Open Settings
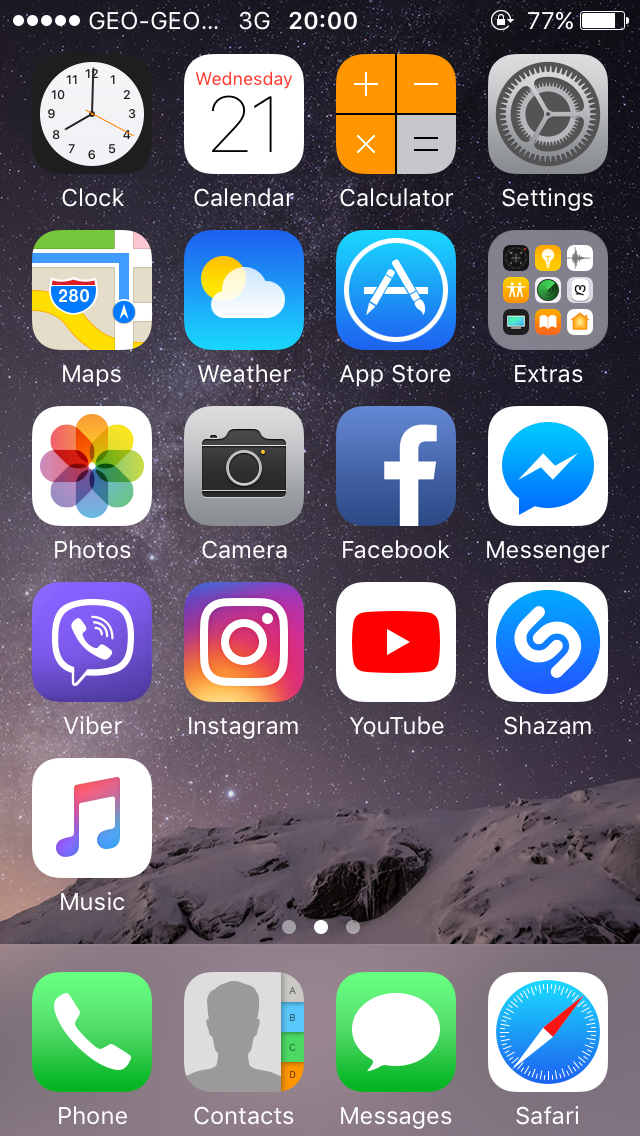 [548, 114]
